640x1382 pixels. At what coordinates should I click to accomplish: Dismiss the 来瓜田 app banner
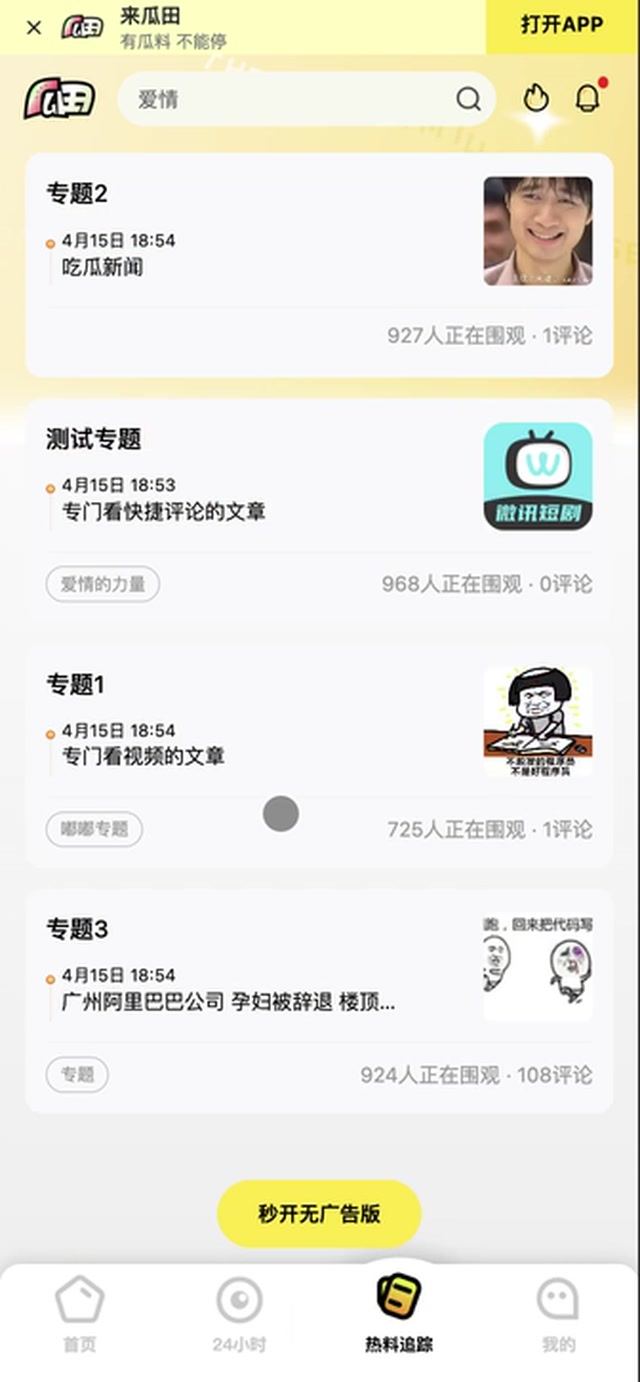(34, 27)
